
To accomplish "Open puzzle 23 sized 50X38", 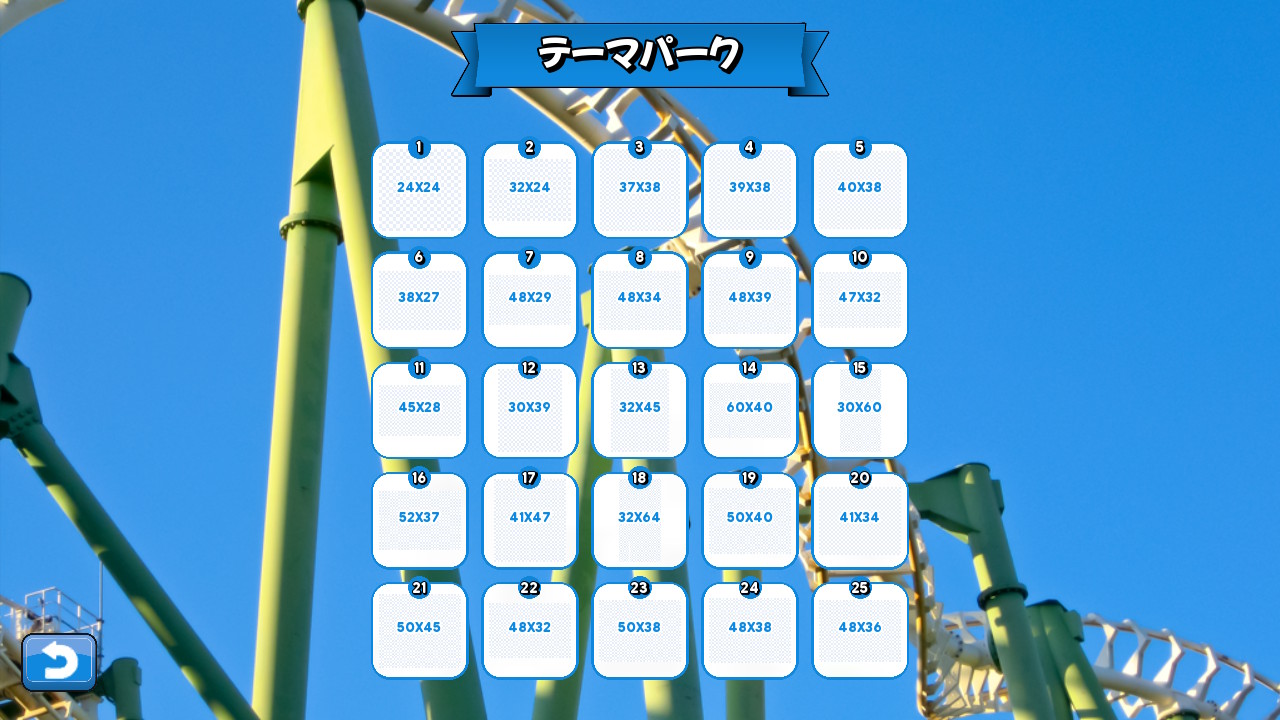I will [640, 630].
